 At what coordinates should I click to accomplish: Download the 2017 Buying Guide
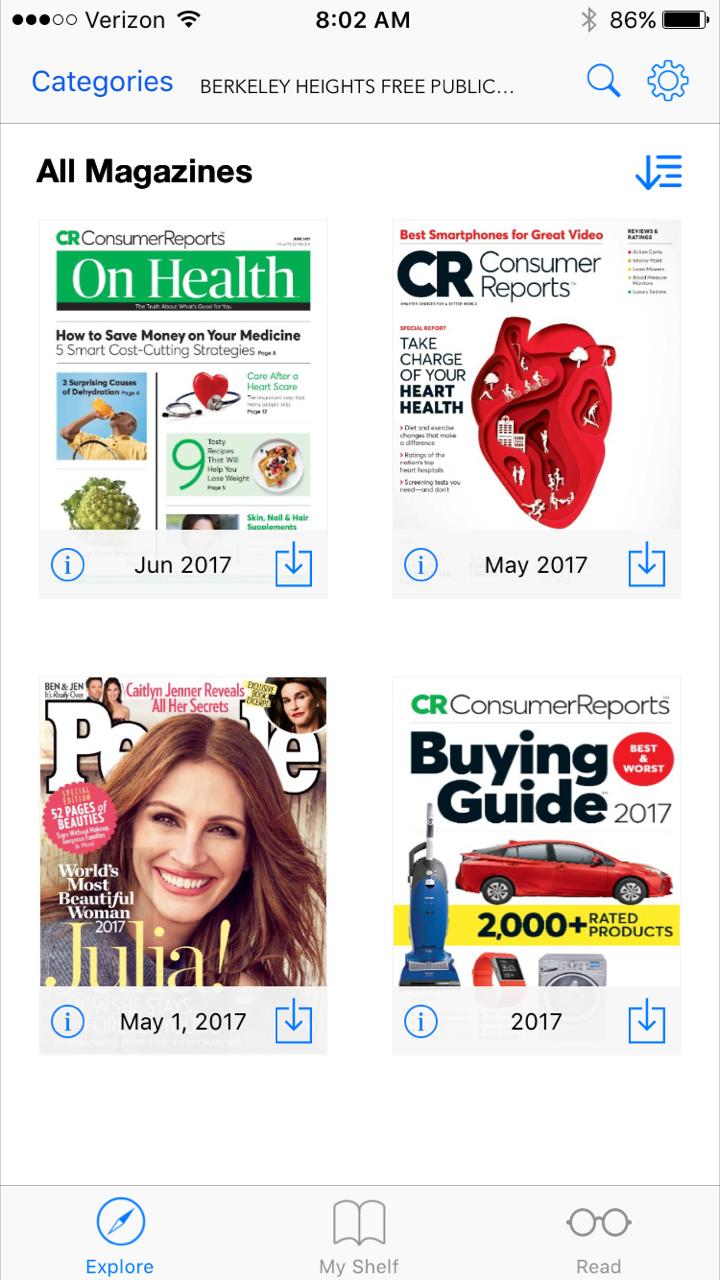[647, 1021]
